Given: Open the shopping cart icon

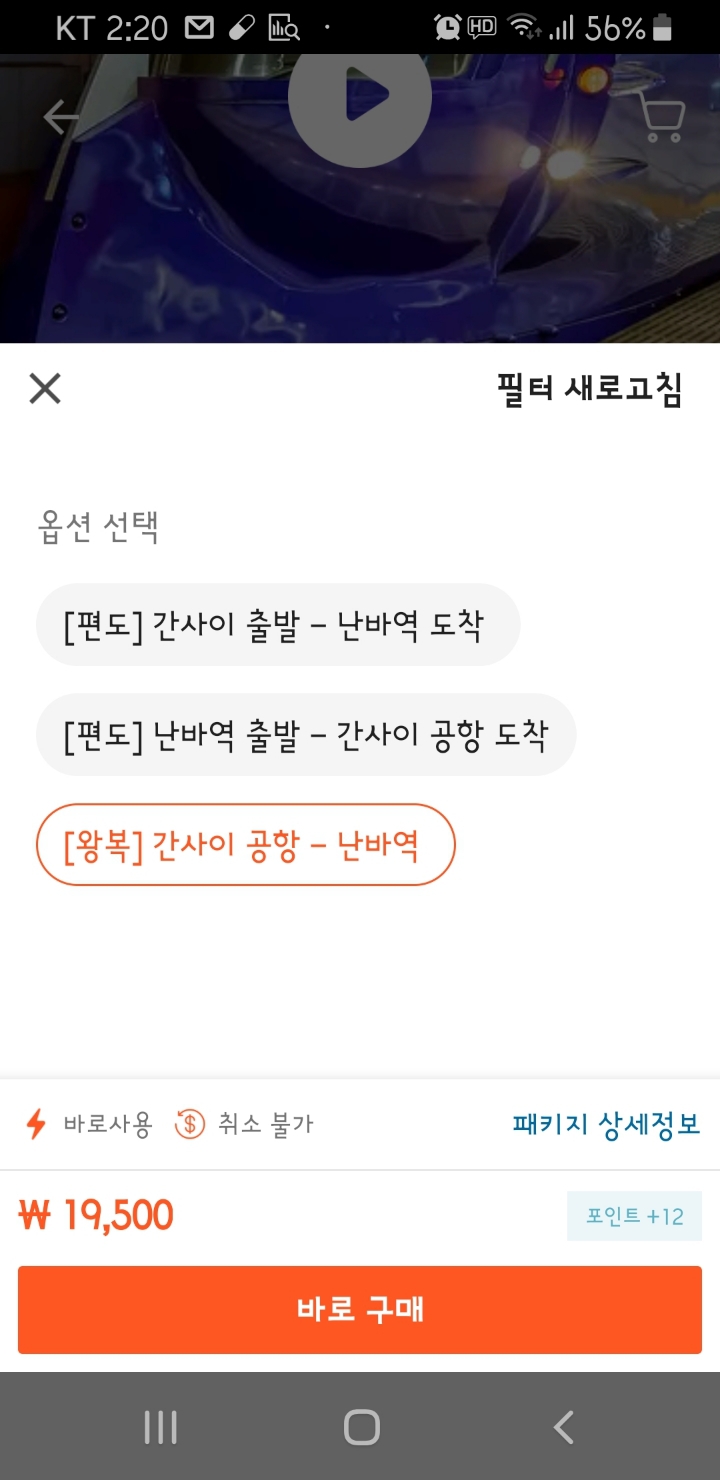Looking at the screenshot, I should [x=661, y=118].
